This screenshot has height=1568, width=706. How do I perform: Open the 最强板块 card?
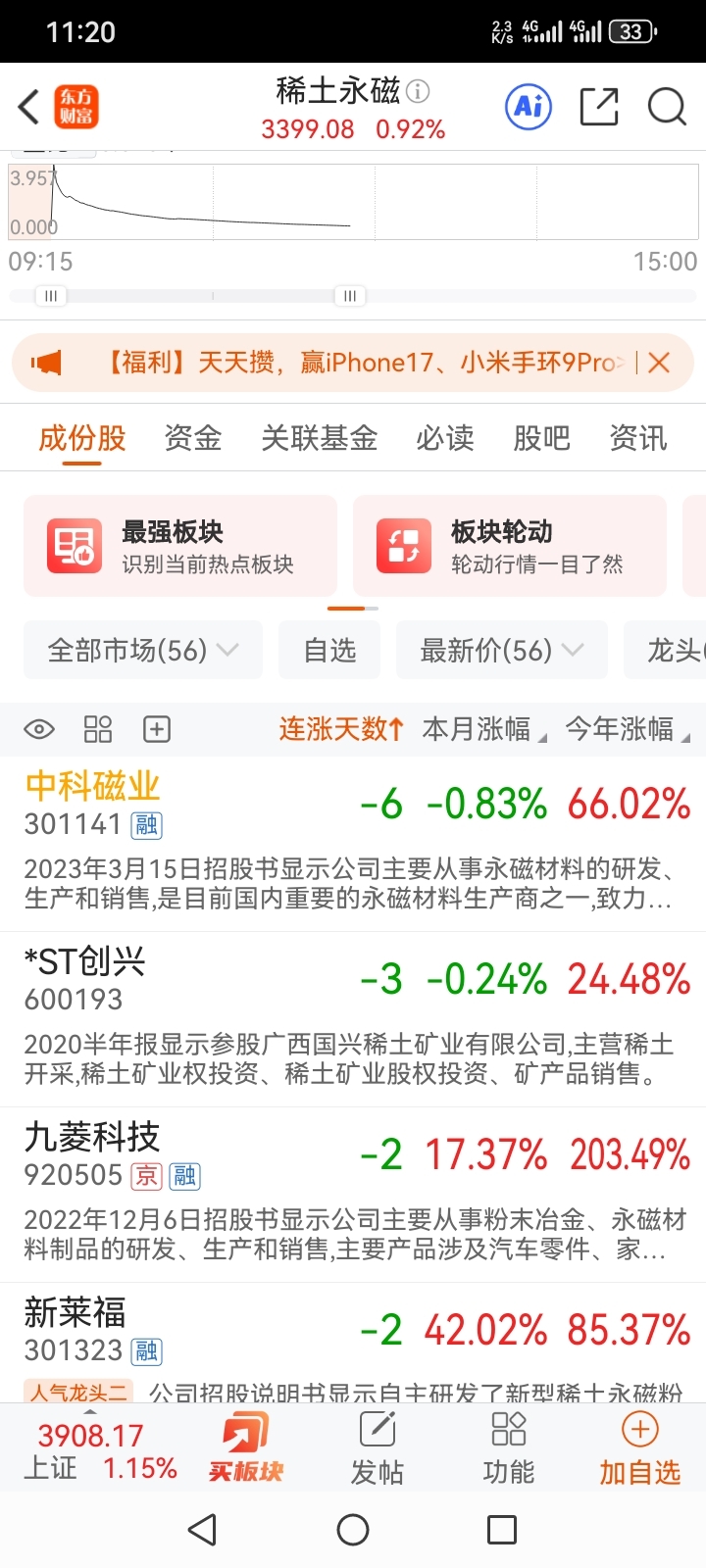click(x=179, y=546)
